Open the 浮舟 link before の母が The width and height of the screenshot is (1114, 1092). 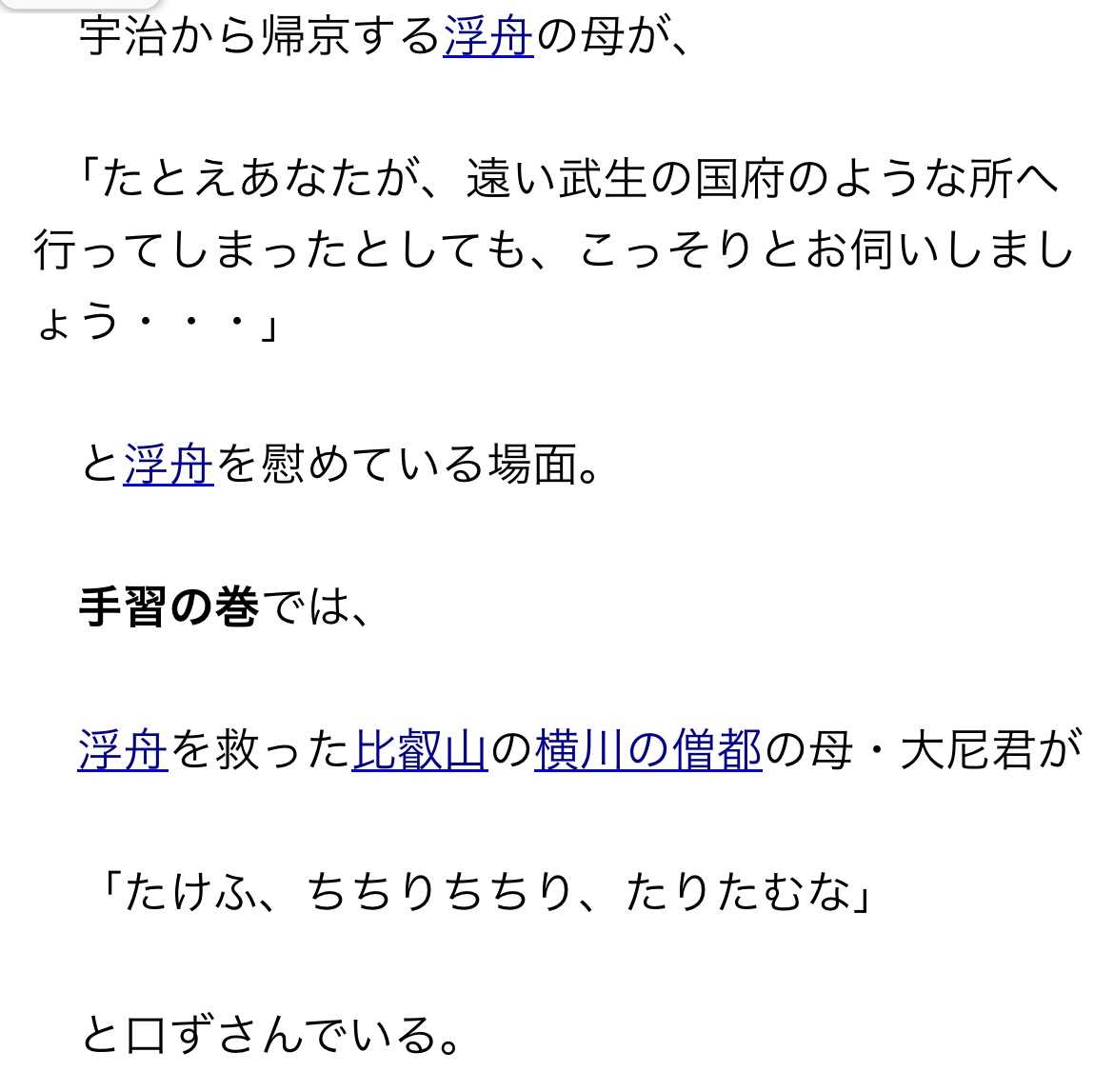tap(488, 36)
